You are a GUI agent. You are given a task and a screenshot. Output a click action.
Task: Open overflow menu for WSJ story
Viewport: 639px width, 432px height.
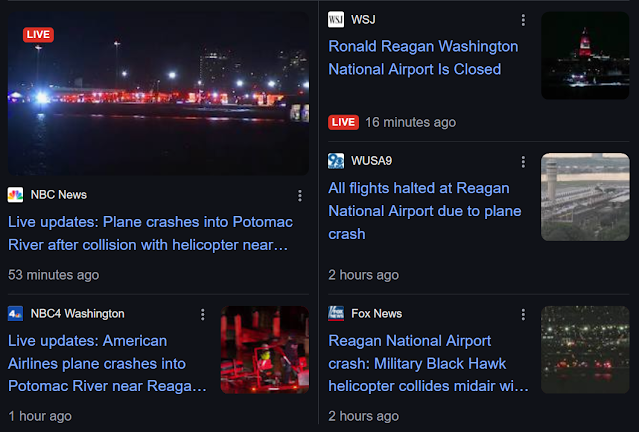tap(522, 20)
